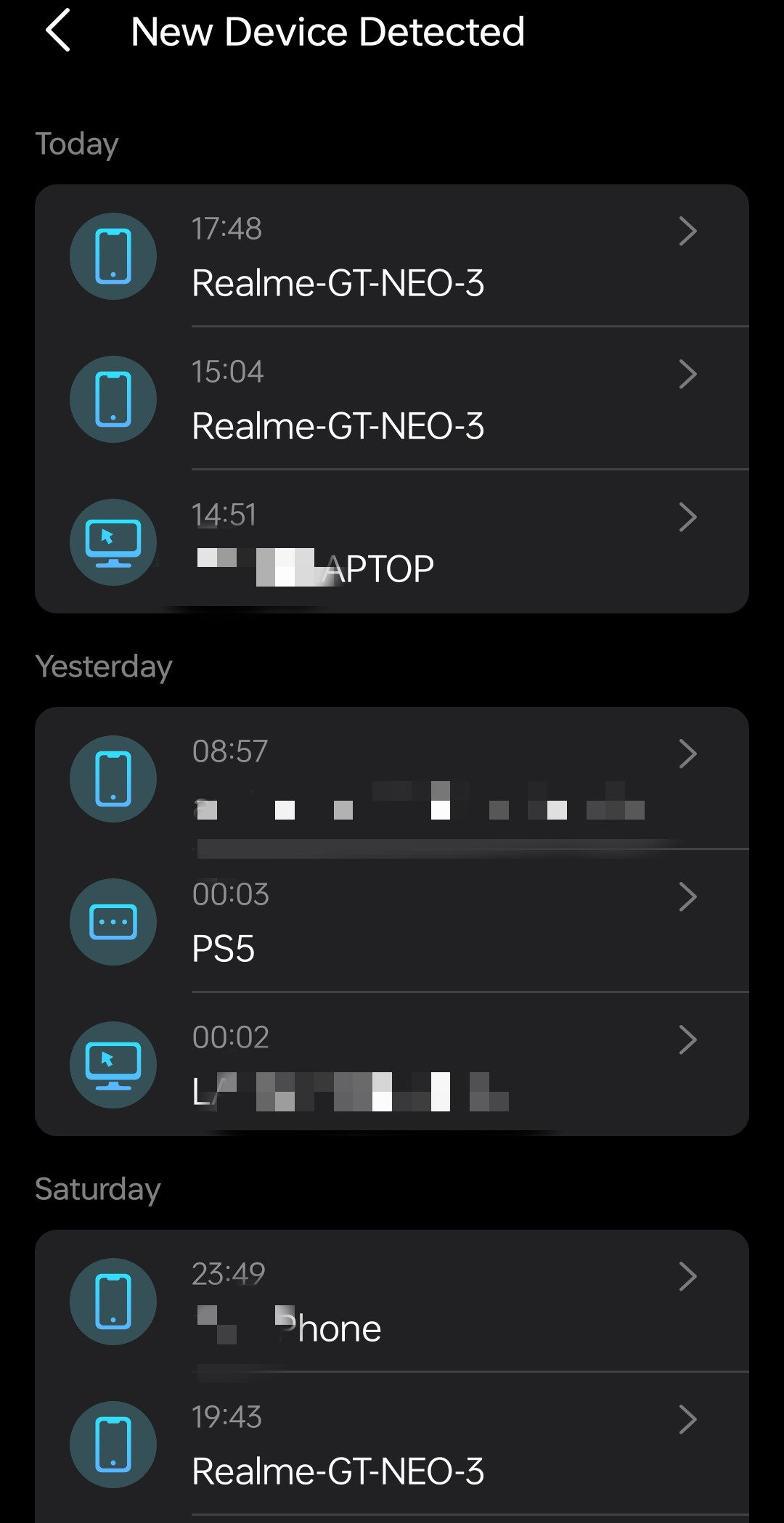Screen dimensions: 784x1523
Task: View the PS5 device detected at 00:03
Action: [x=392, y=921]
